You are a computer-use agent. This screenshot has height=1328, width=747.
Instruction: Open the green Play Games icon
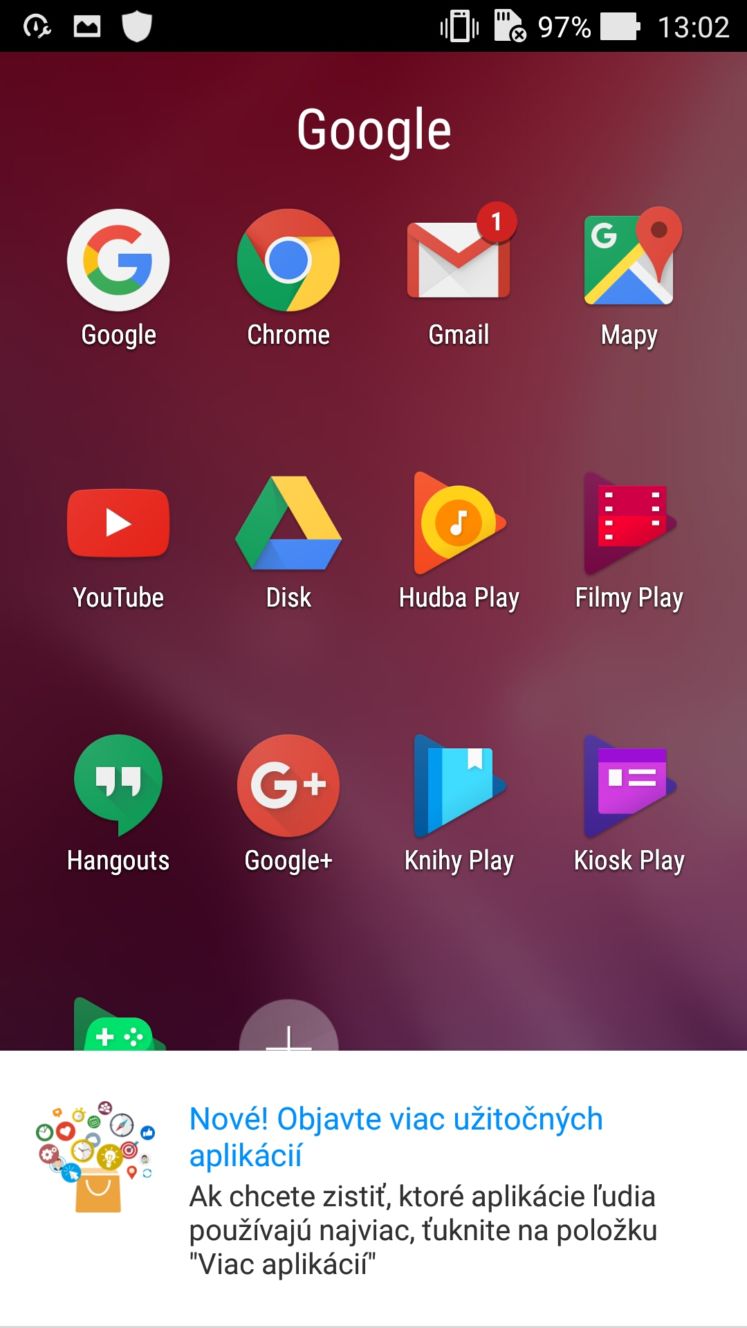pyautogui.click(x=118, y=1025)
